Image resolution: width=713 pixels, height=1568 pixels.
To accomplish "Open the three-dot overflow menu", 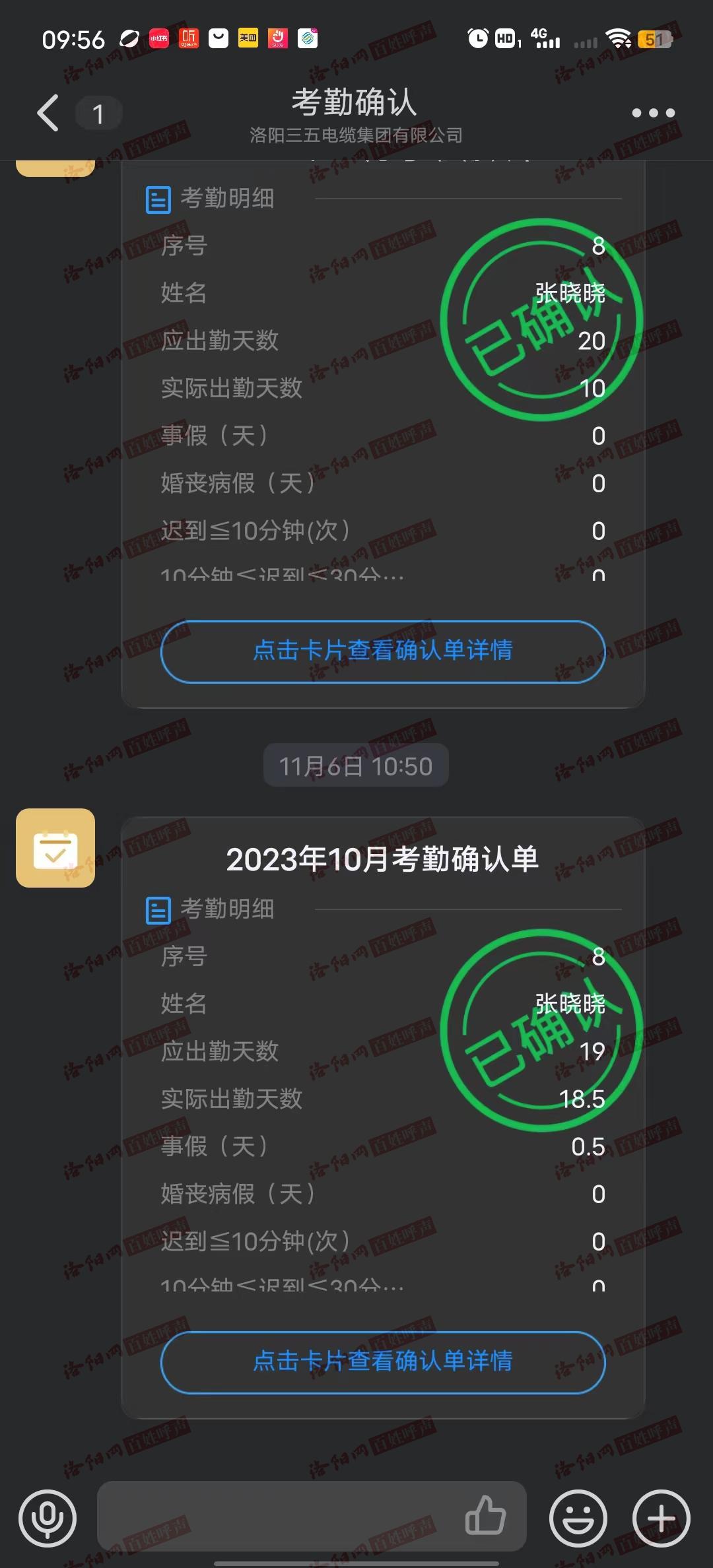I will (653, 113).
